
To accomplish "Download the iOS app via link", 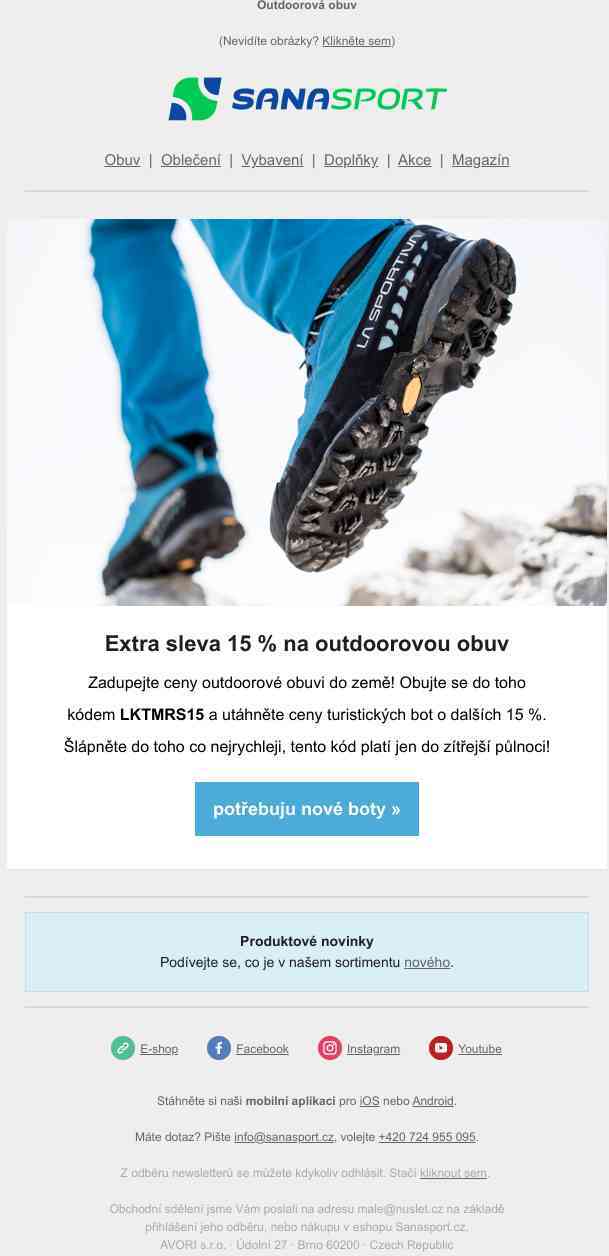I will pyautogui.click(x=369, y=1101).
